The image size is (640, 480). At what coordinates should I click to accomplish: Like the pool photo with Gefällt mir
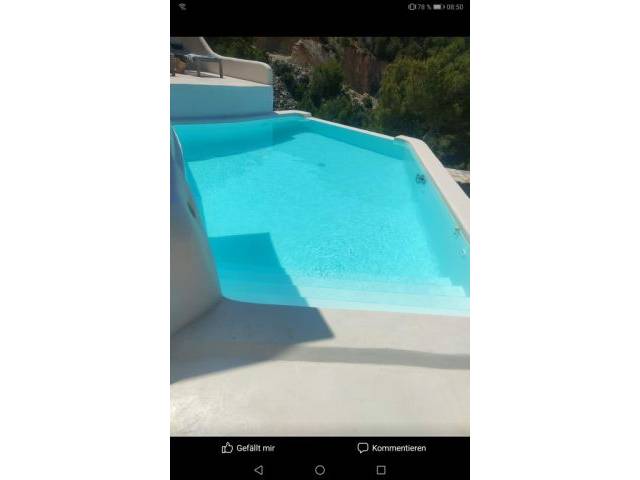point(248,448)
